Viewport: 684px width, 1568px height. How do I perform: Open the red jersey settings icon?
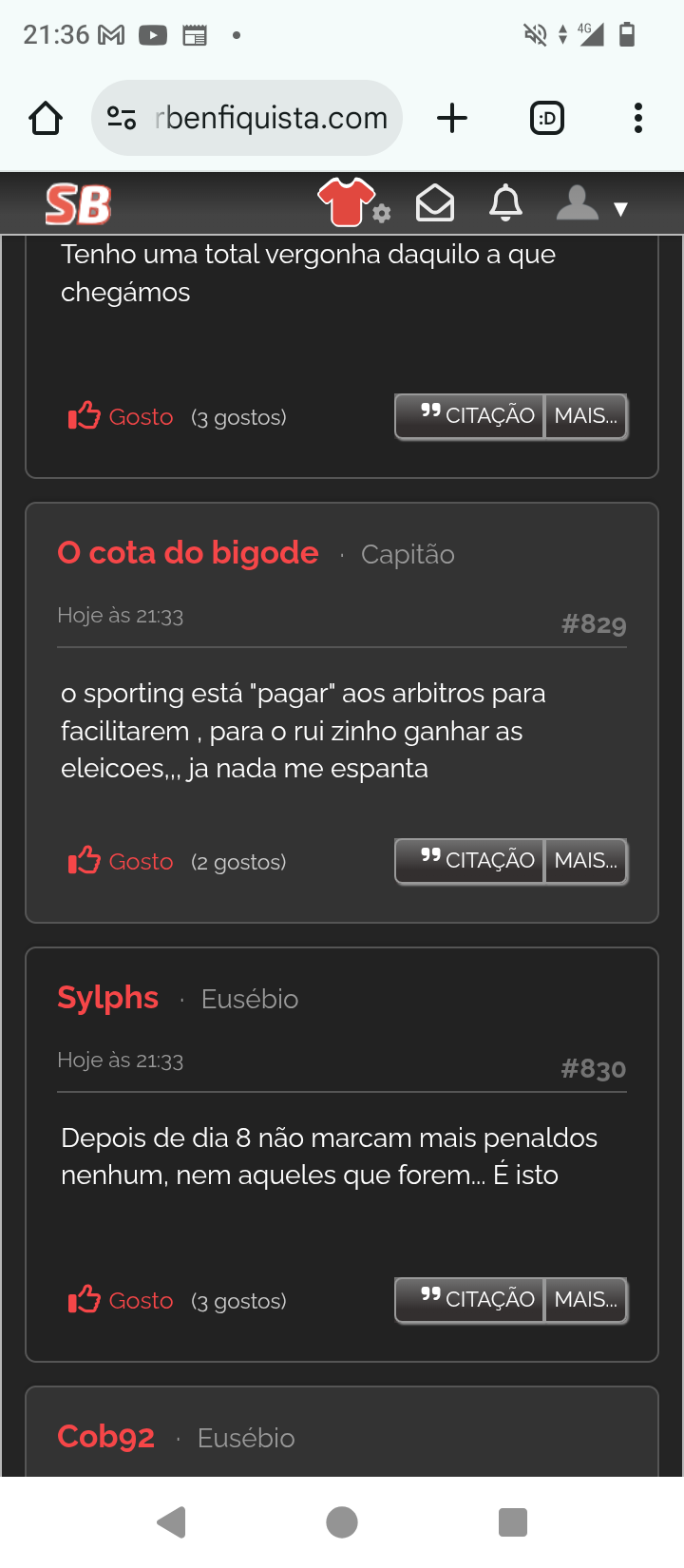coord(351,202)
